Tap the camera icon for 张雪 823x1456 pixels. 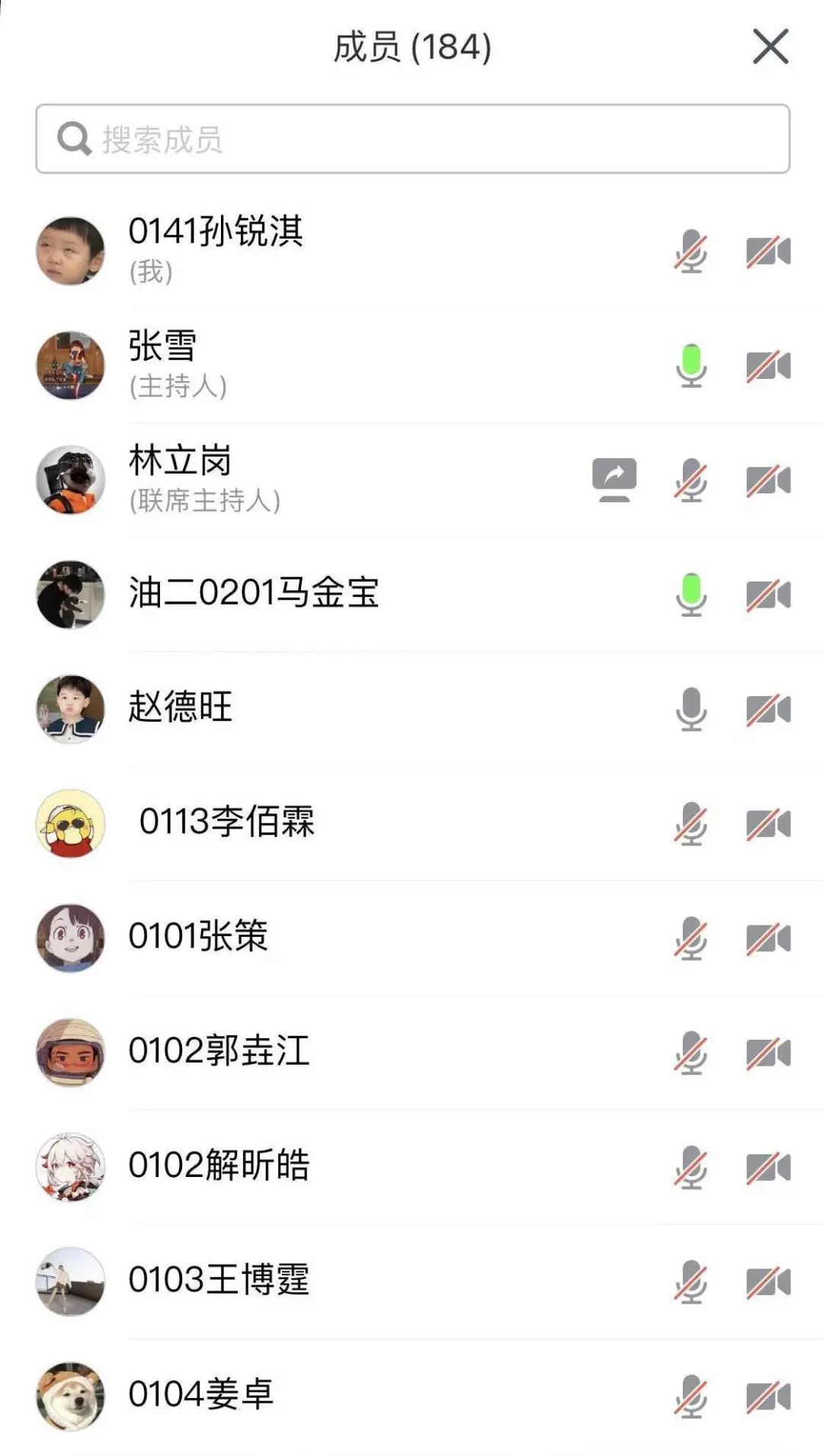(768, 366)
